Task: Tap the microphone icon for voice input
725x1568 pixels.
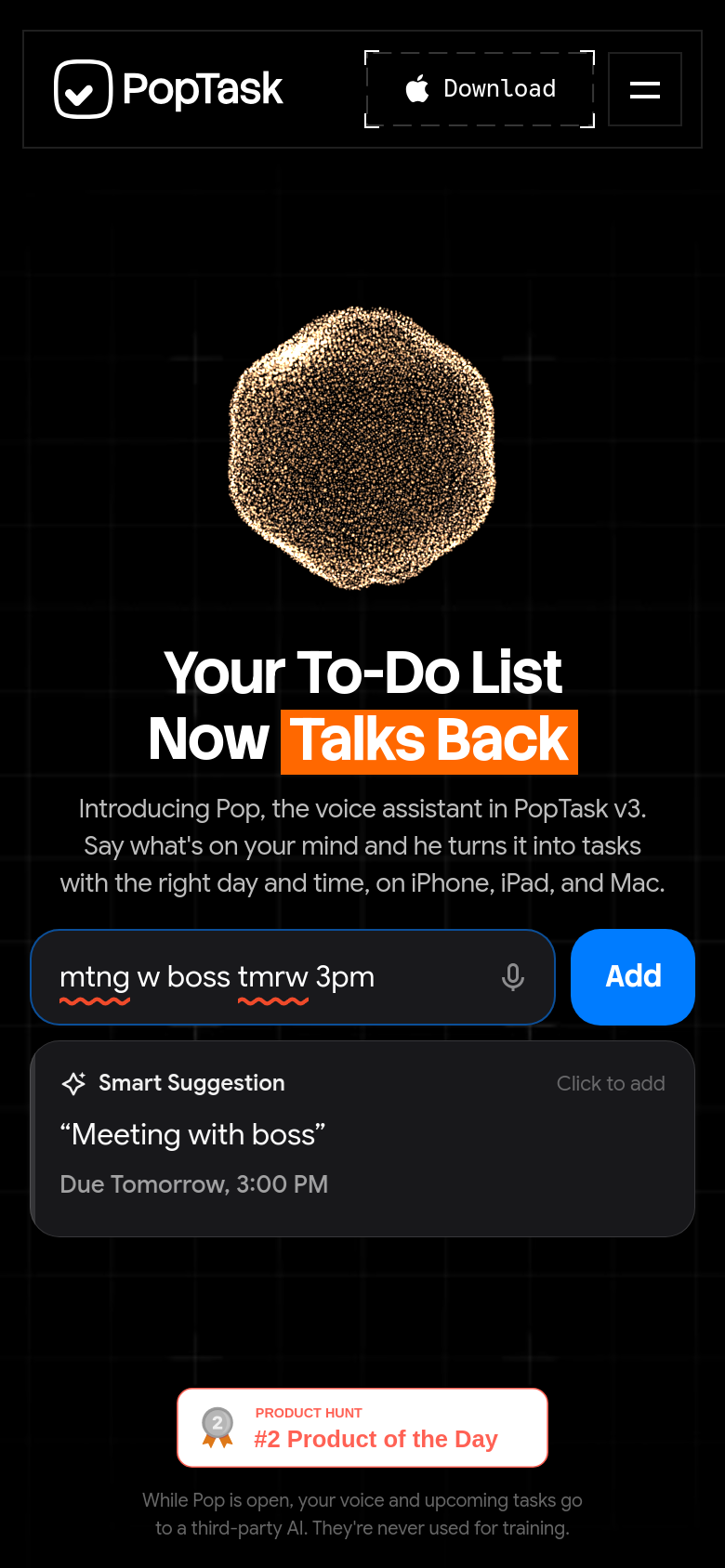Action: pyautogui.click(x=513, y=977)
